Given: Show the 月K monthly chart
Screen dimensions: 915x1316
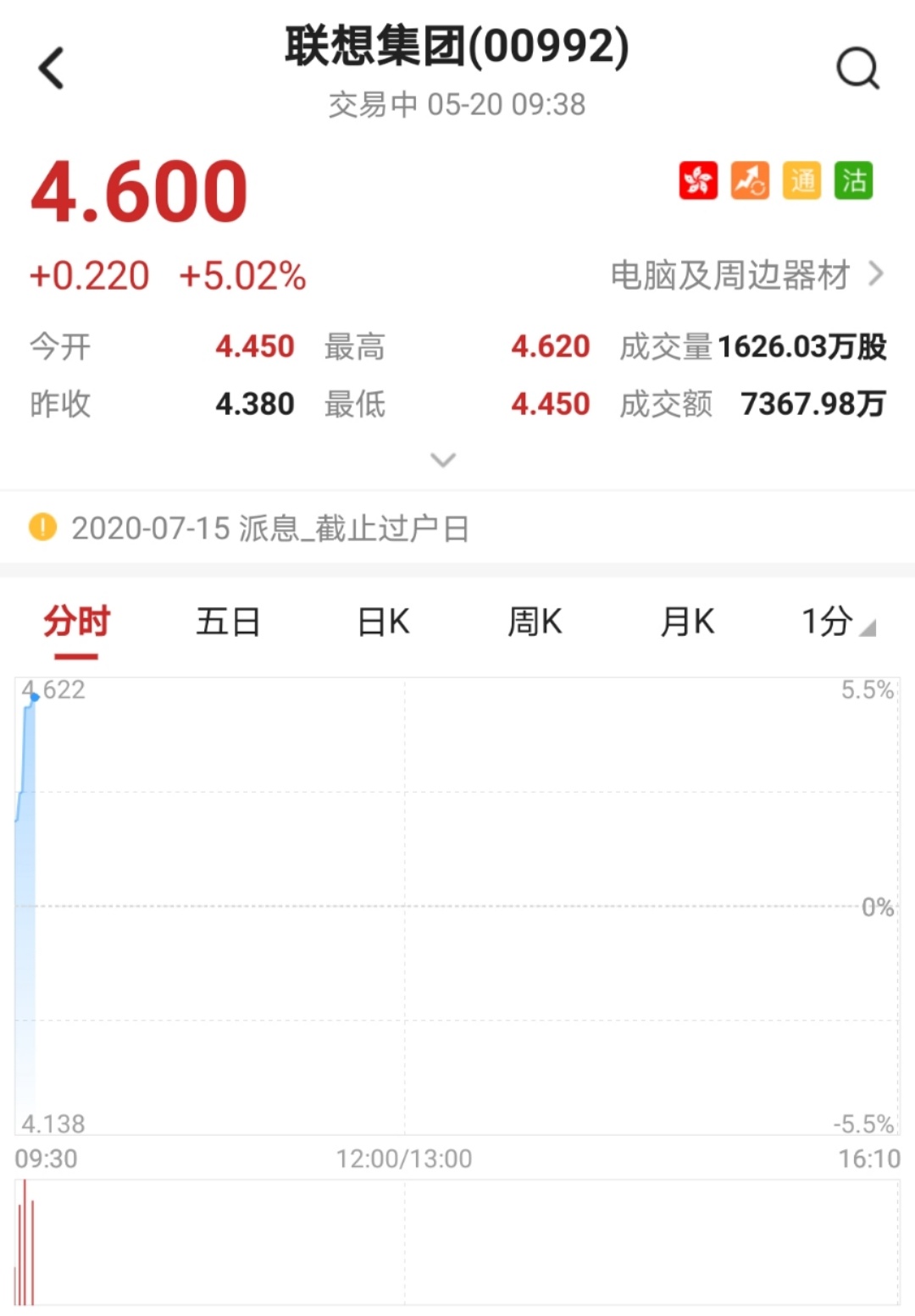Looking at the screenshot, I should [687, 622].
